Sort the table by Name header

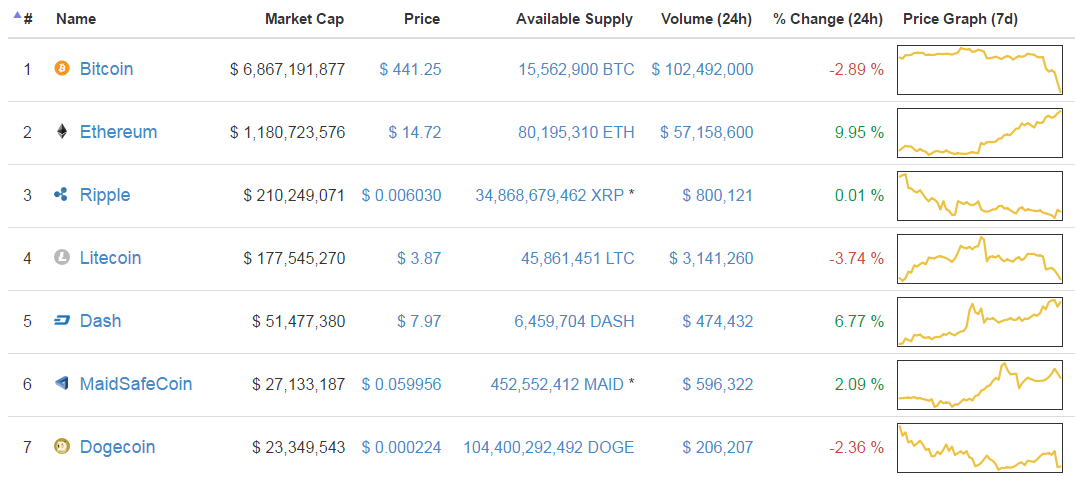[x=75, y=19]
